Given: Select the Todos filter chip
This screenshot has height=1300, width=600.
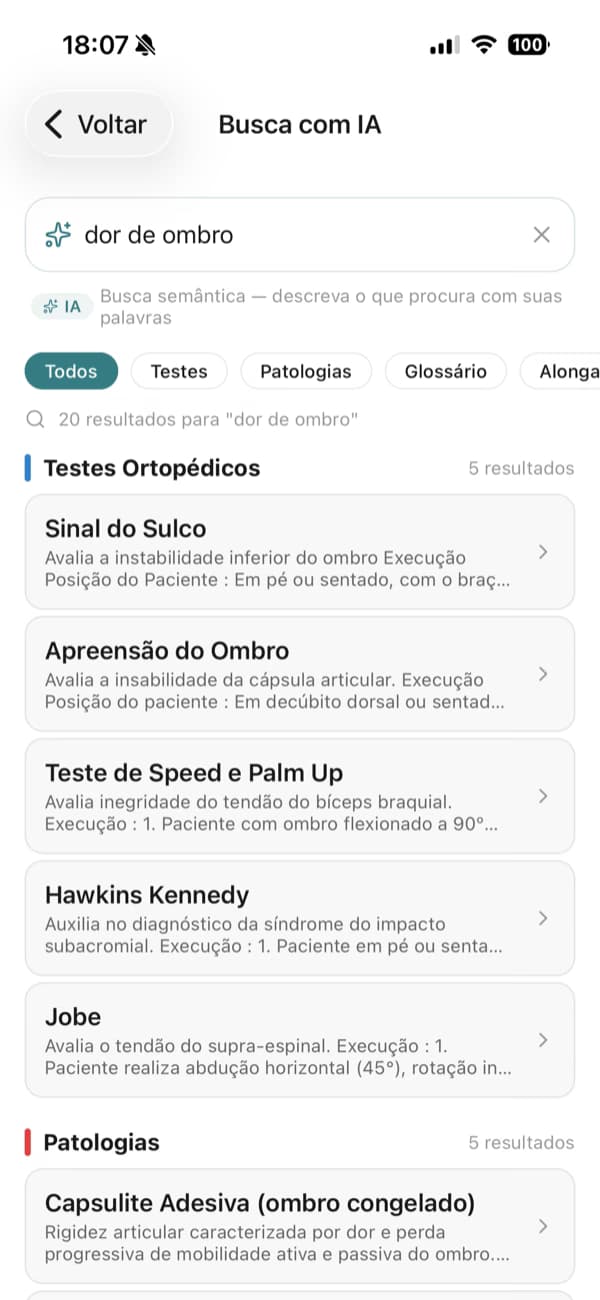Looking at the screenshot, I should pyautogui.click(x=71, y=371).
